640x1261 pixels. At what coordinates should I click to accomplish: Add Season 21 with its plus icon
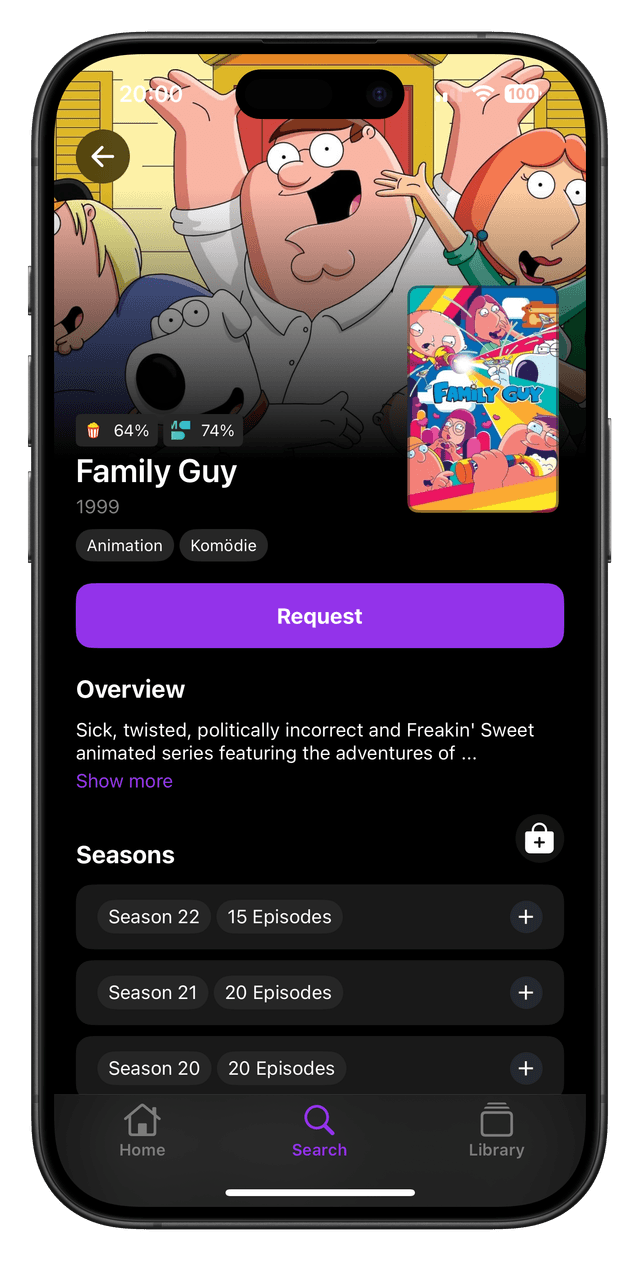pos(526,993)
